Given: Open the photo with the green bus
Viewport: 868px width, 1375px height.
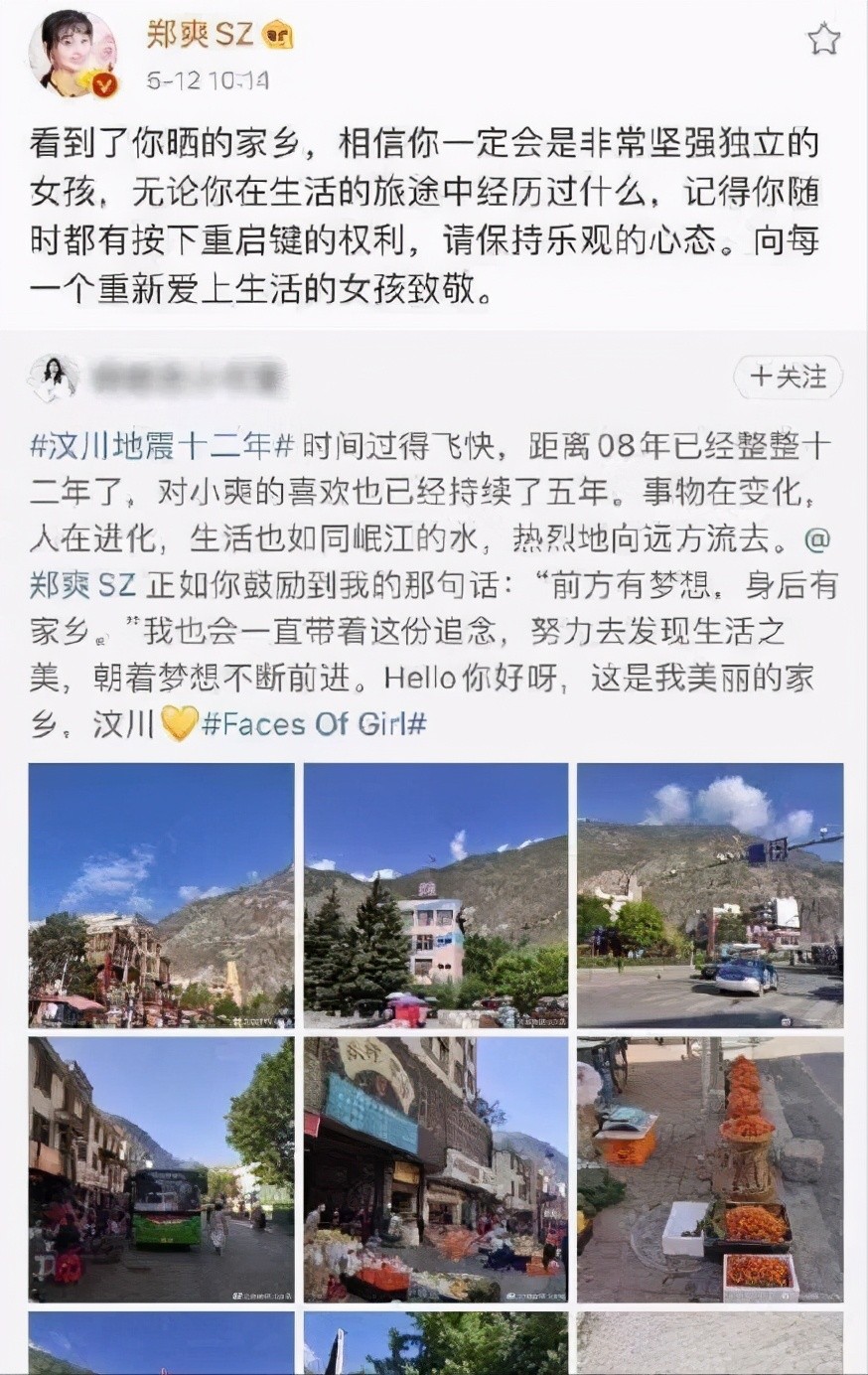Looking at the screenshot, I should (x=161, y=1169).
